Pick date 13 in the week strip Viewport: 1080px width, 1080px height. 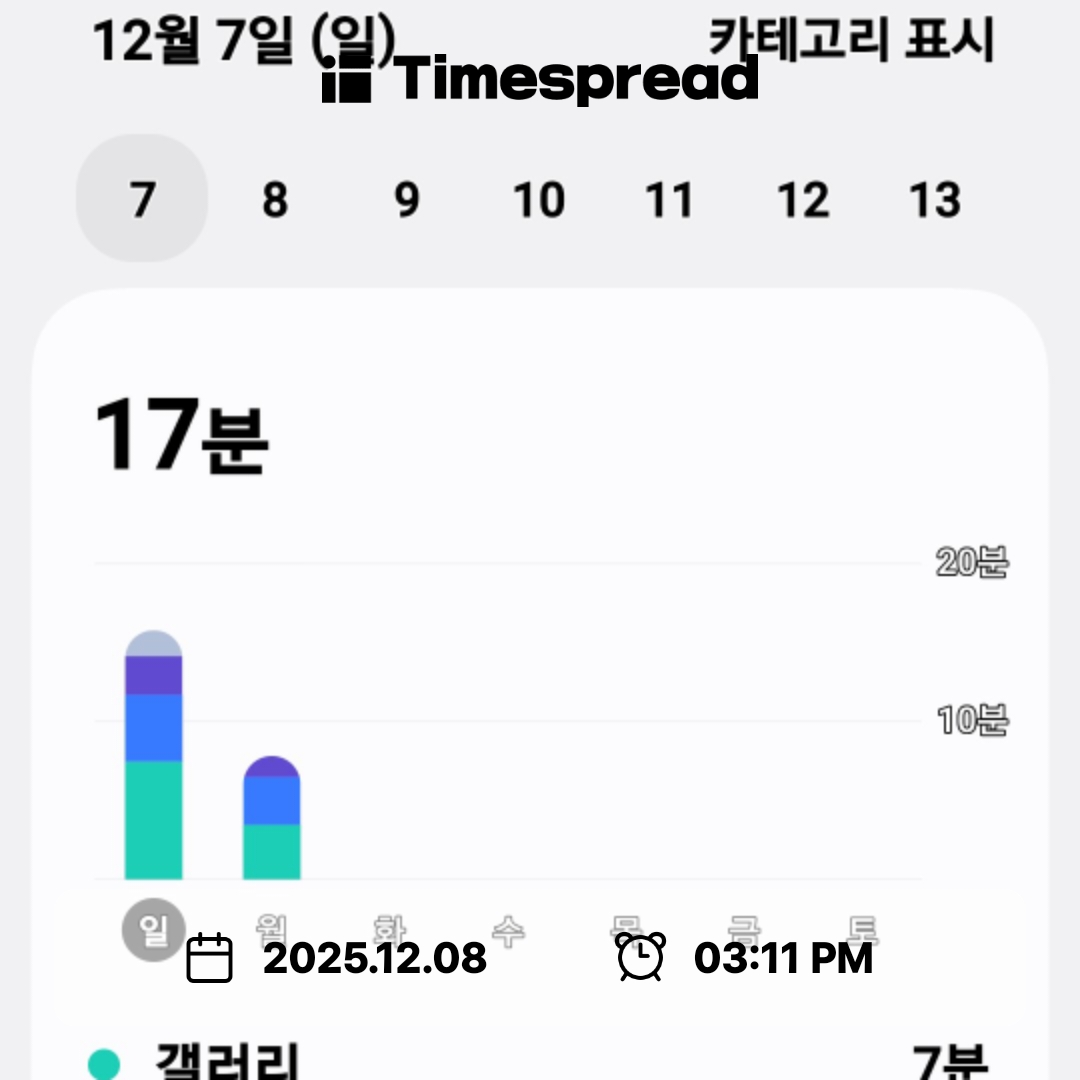pos(934,200)
